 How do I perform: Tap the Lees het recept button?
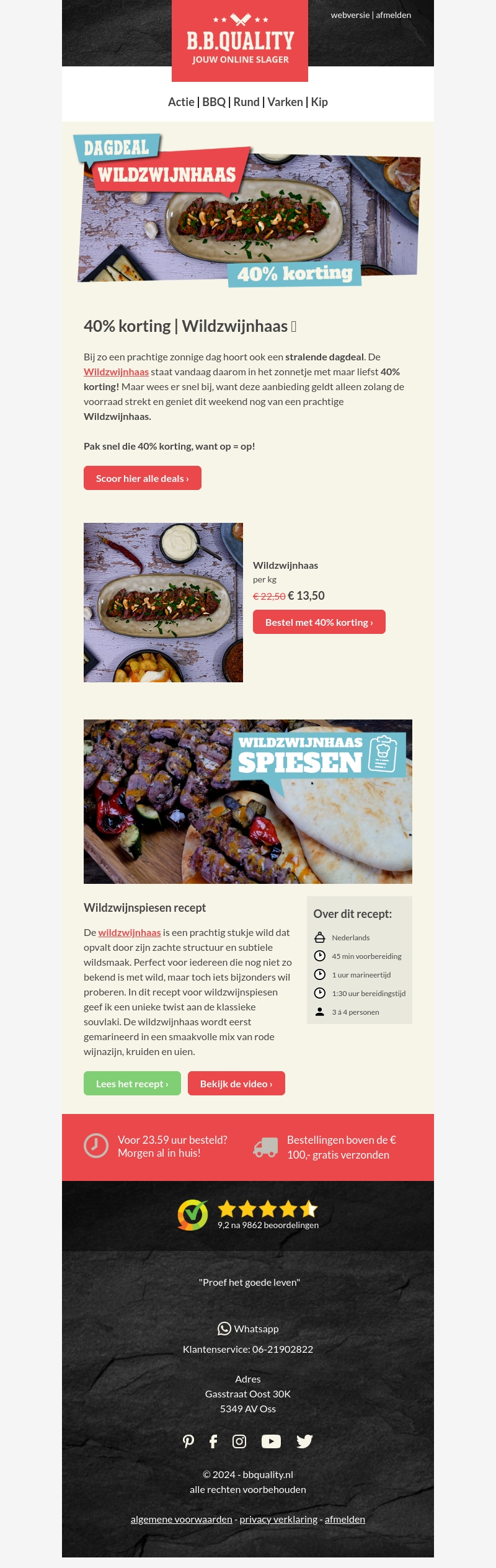click(x=132, y=1084)
